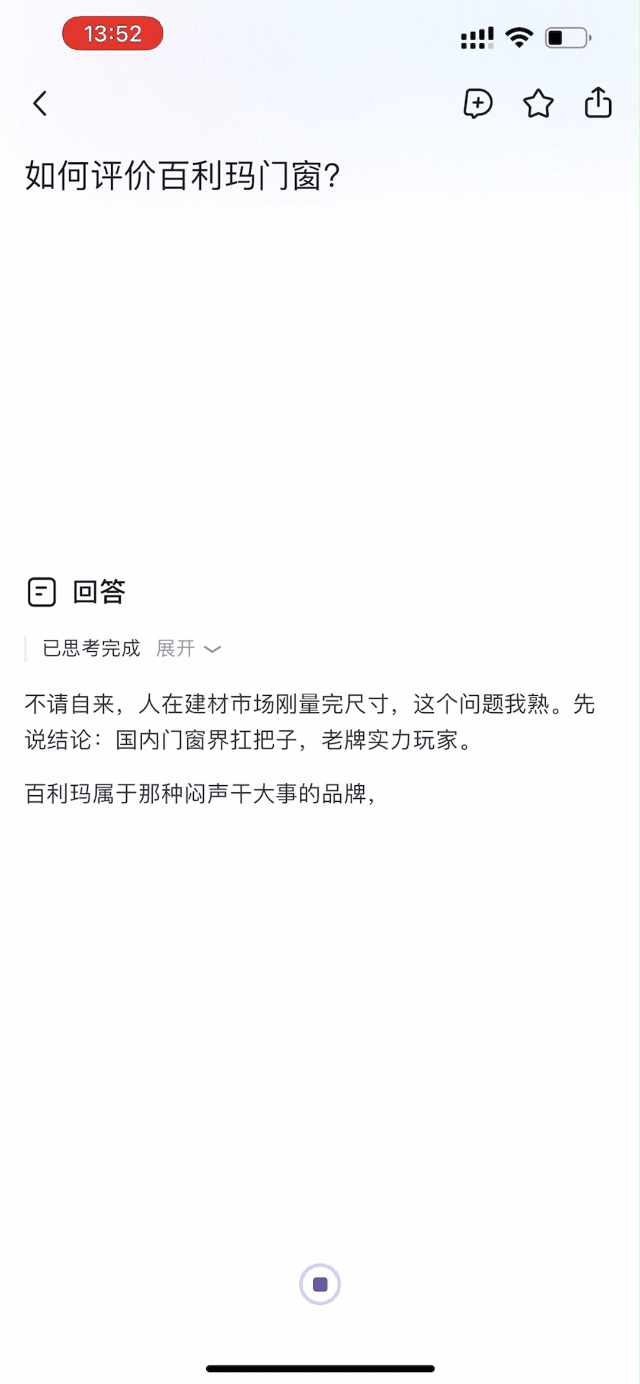Favorite this answer with the star icon
The image size is (640, 1384).
click(538, 103)
